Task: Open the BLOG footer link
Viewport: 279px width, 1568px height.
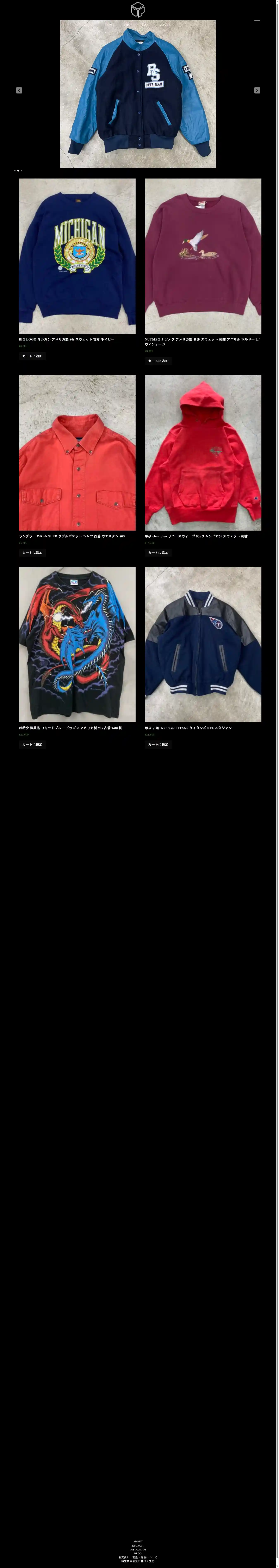Action: pyautogui.click(x=138, y=1553)
